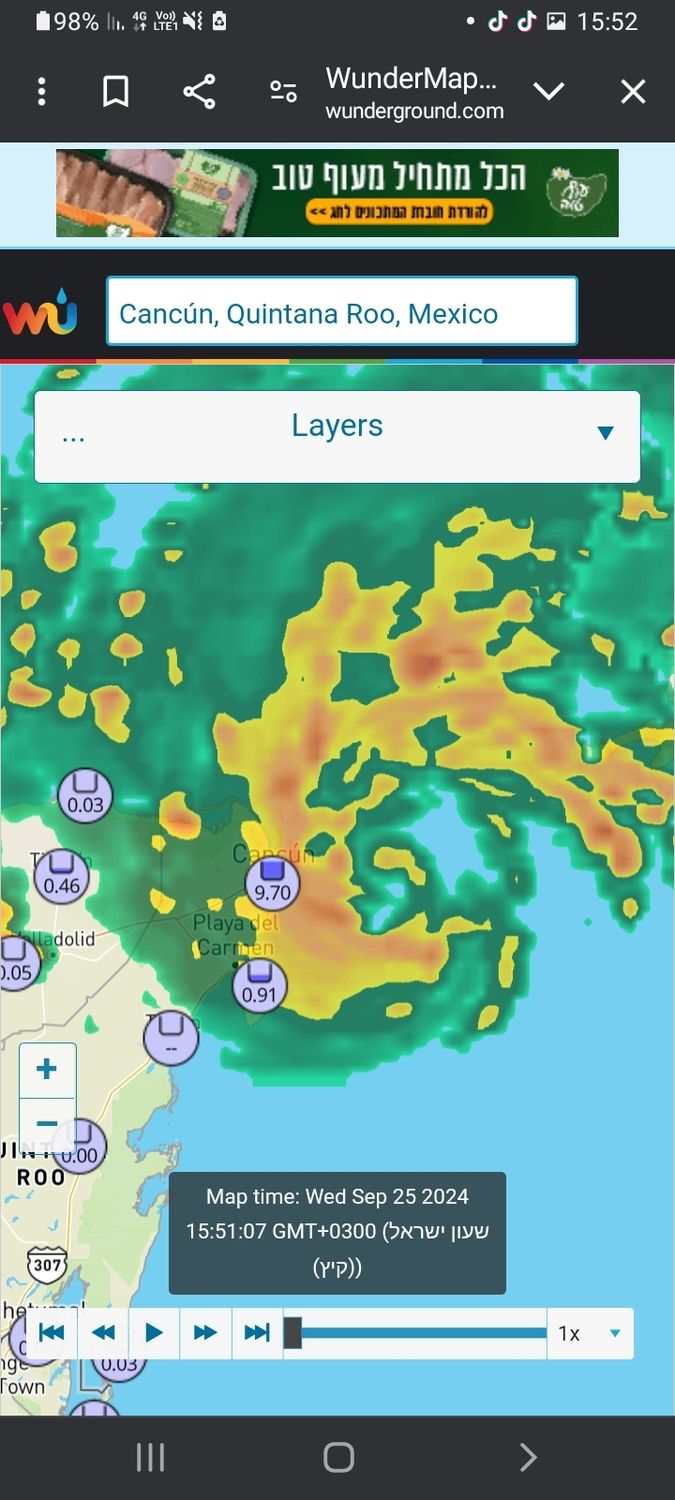Edit the Cancún location search field
Screen dimensions: 675x1500
[341, 312]
